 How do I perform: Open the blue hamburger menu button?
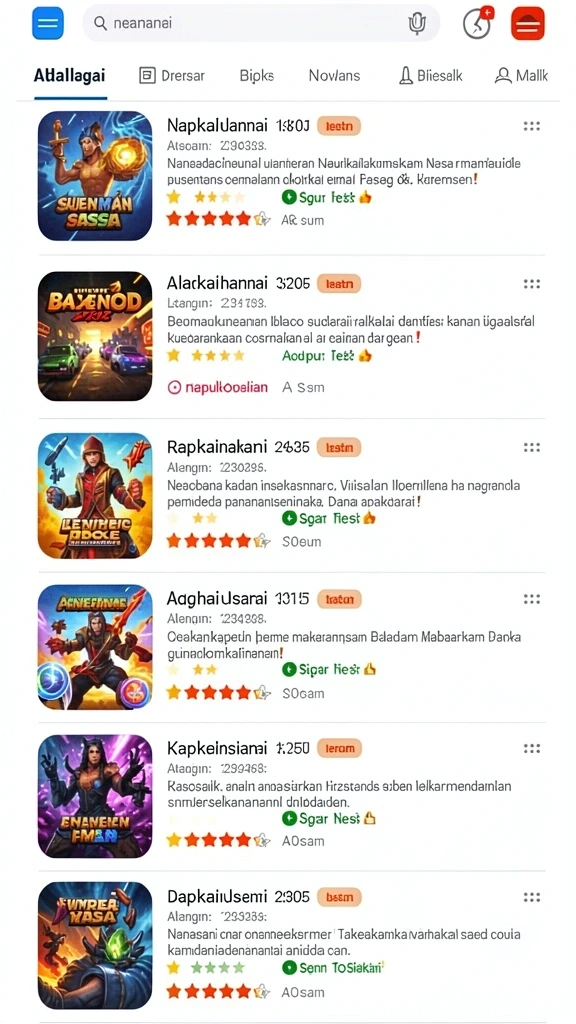coord(48,24)
